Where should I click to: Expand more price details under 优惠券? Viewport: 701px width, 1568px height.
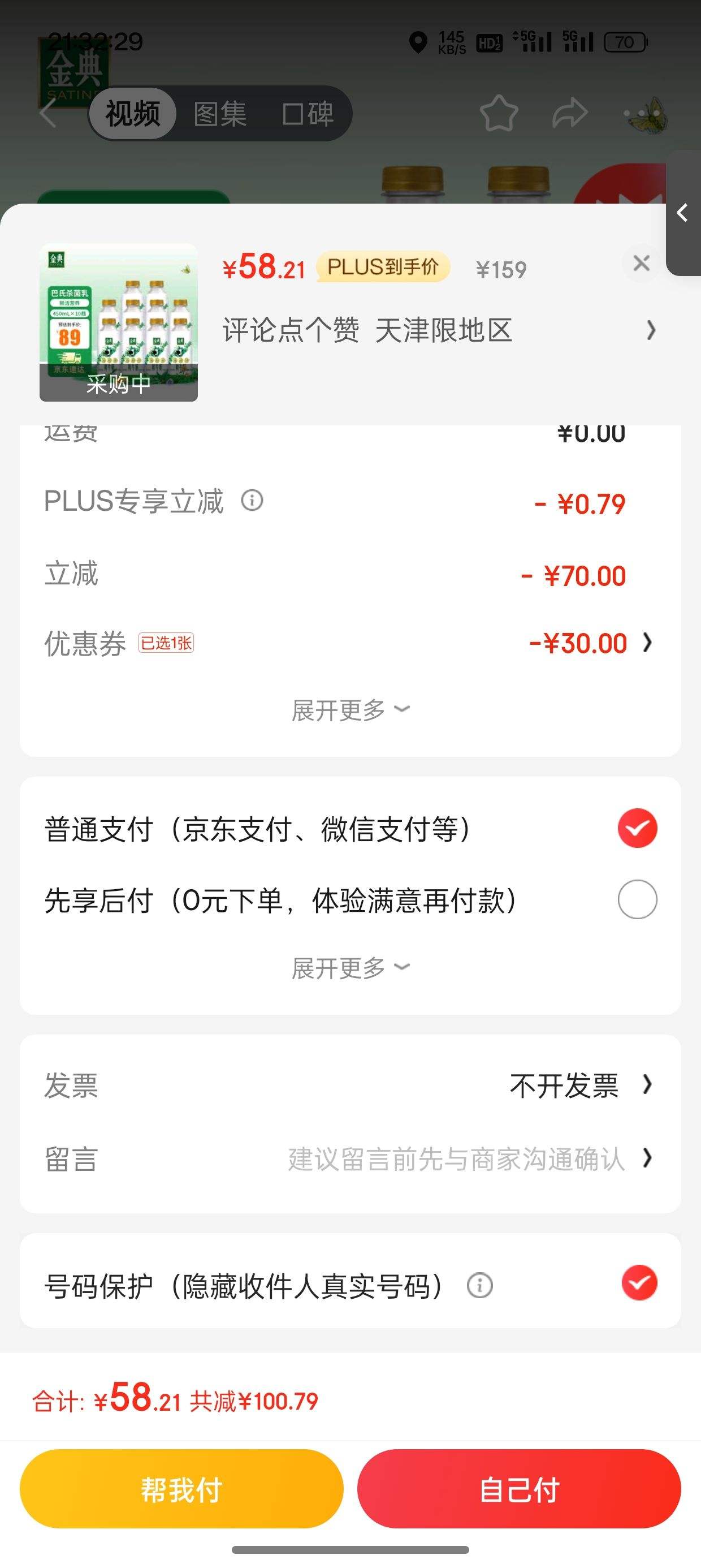[x=350, y=710]
